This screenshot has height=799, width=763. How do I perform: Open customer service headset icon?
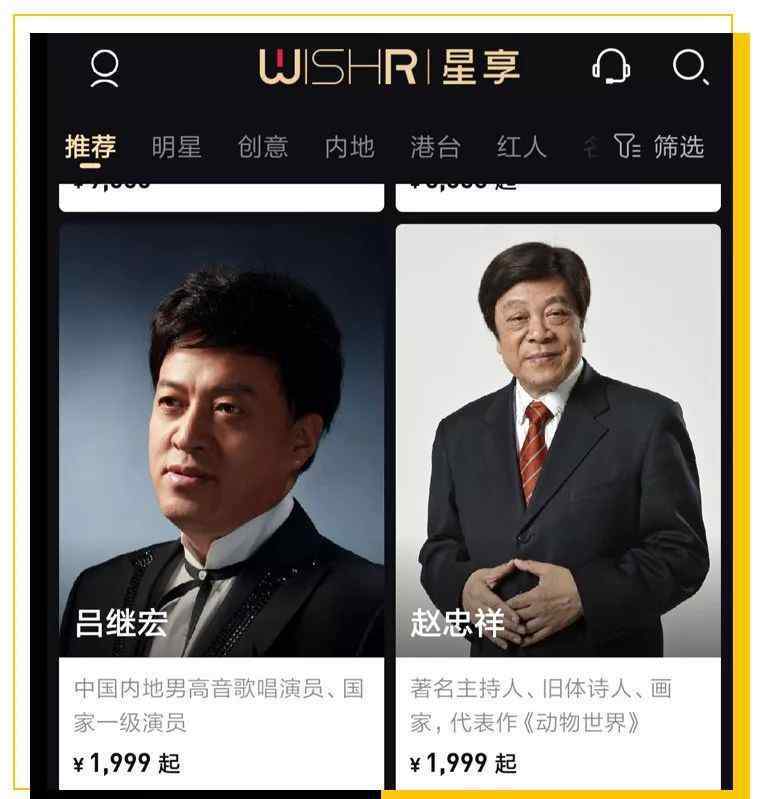(x=610, y=67)
